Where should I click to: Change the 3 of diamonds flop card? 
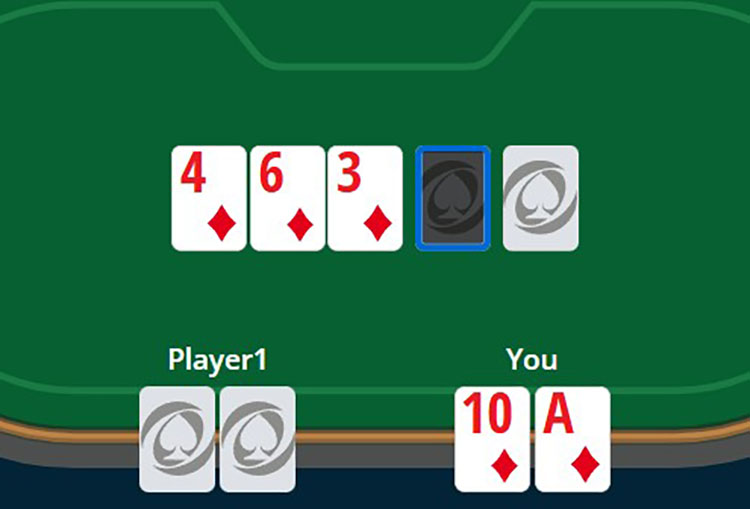pos(365,198)
